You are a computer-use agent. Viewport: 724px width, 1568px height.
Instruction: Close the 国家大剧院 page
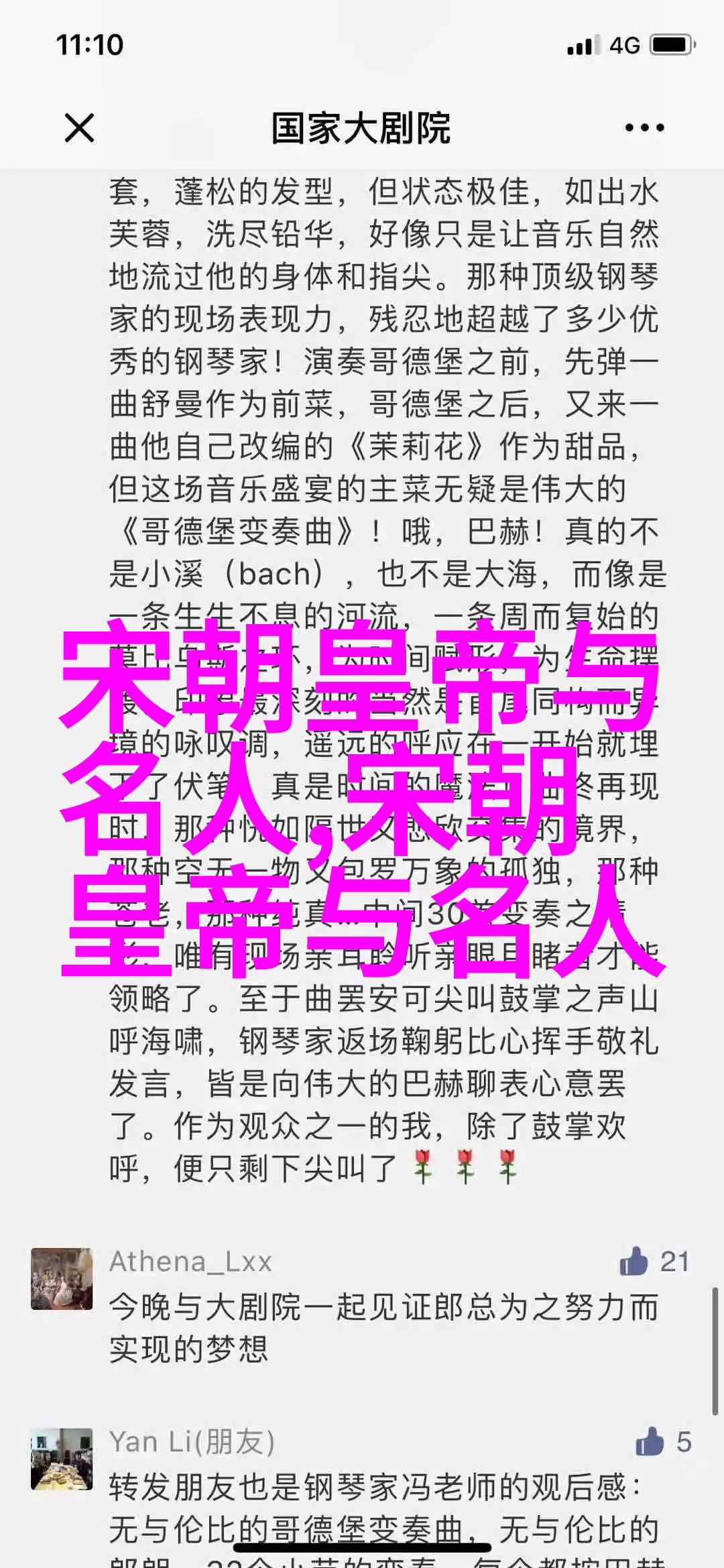pyautogui.click(x=79, y=128)
